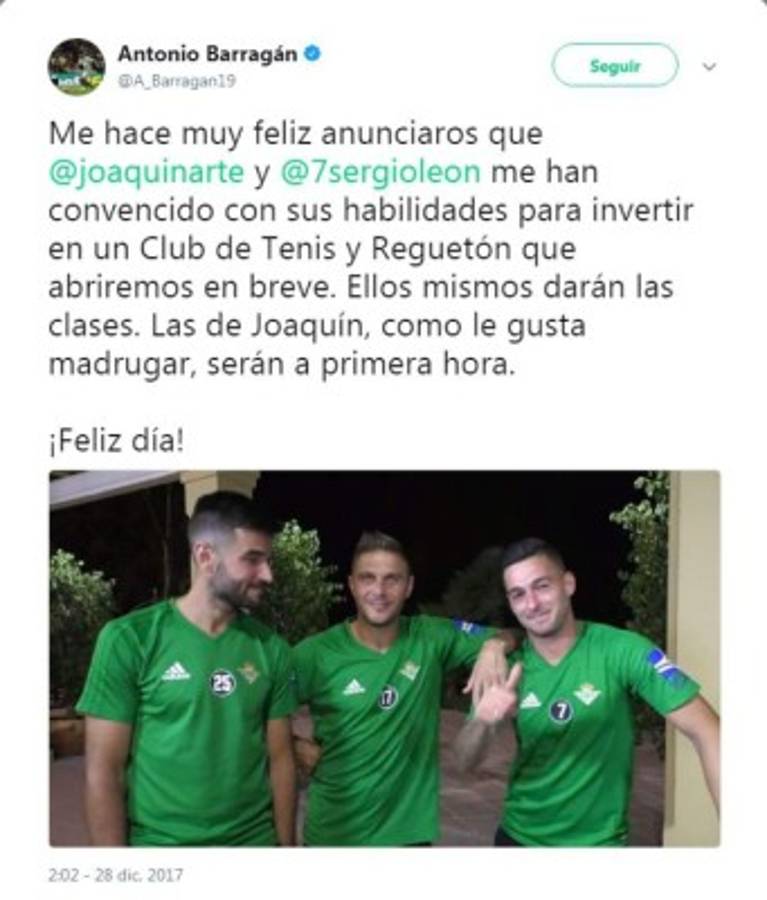Open the dropdown next to Seguir
The width and height of the screenshot is (767, 900).
click(708, 64)
